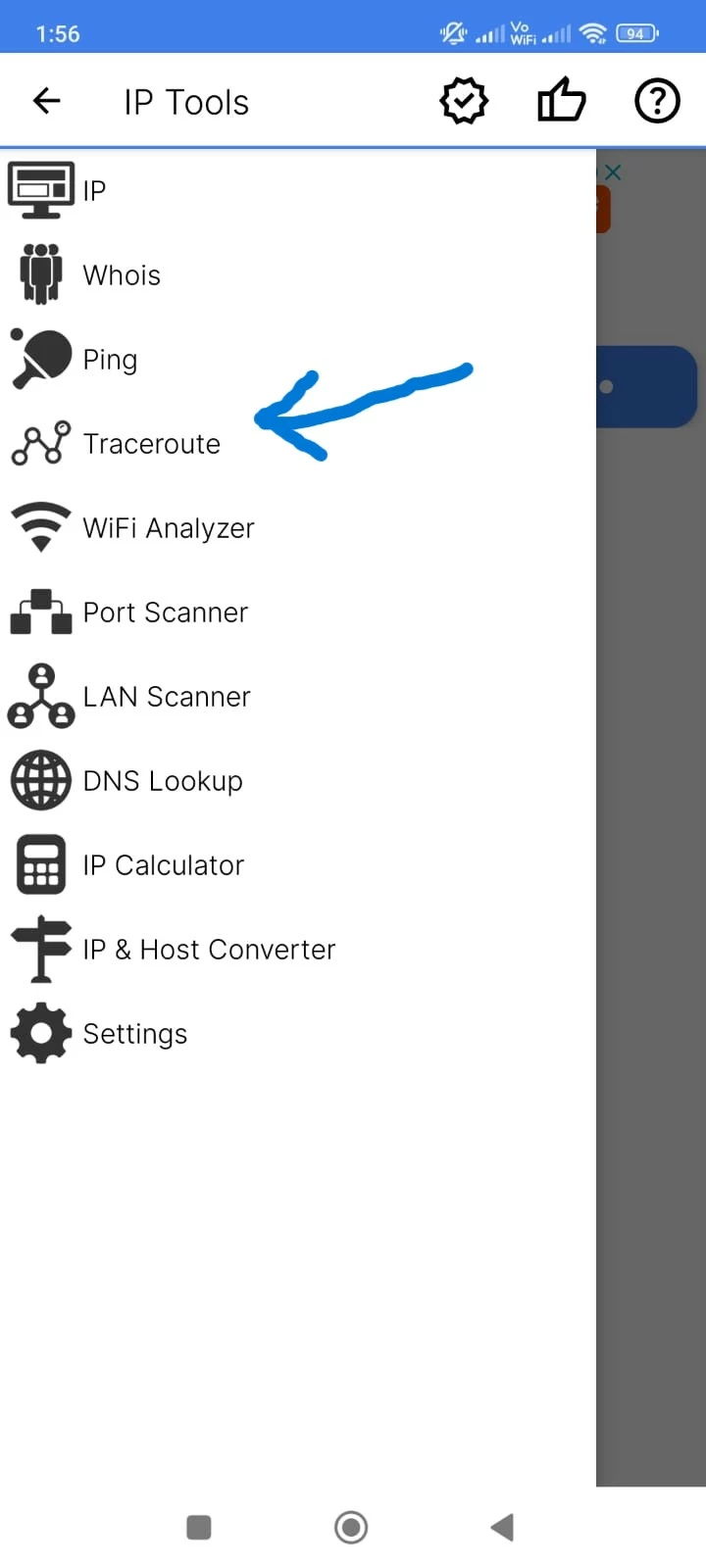706x1568 pixels.
Task: Launch Traceroute
Action: [298, 443]
